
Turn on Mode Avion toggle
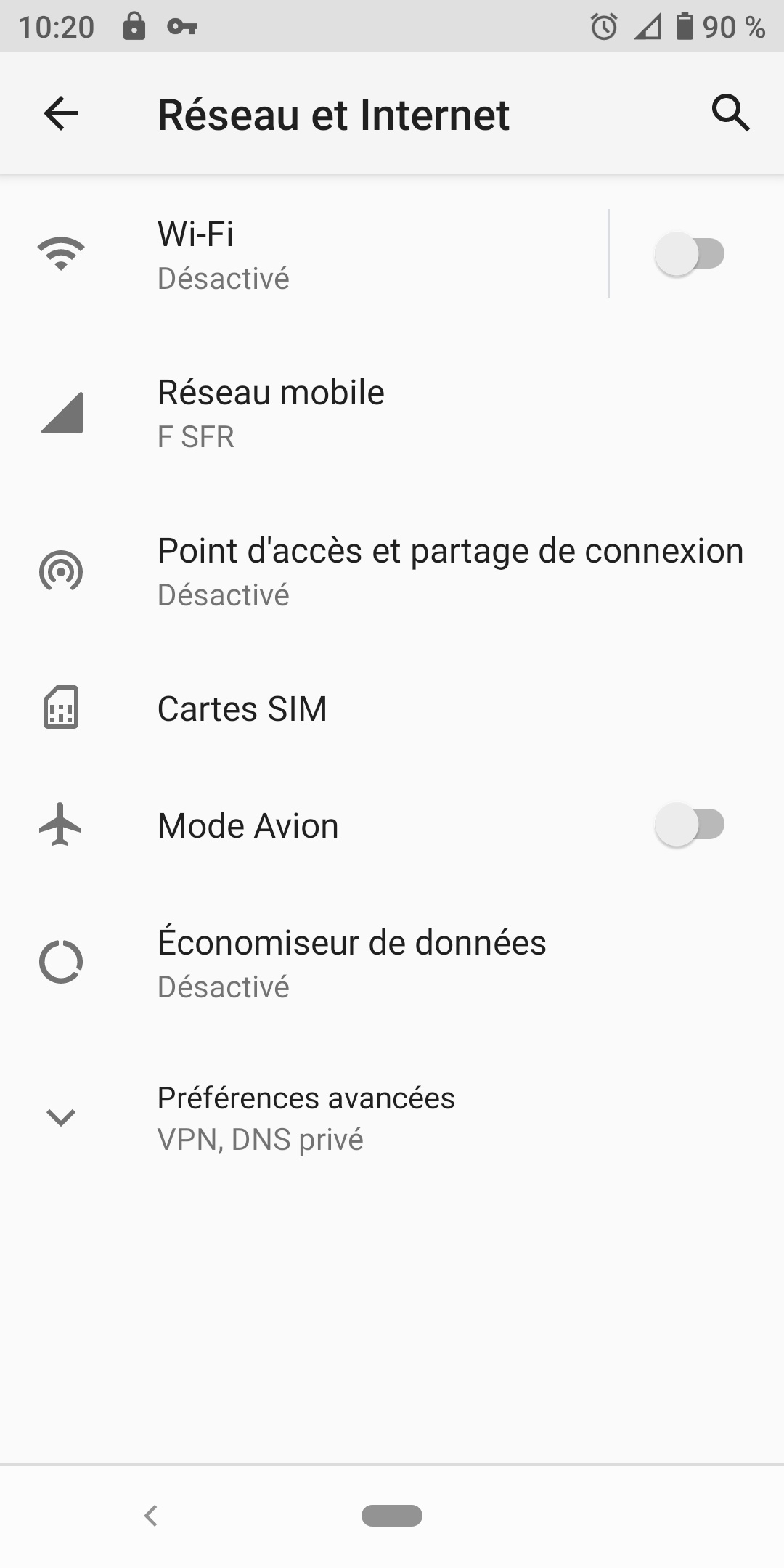[690, 825]
